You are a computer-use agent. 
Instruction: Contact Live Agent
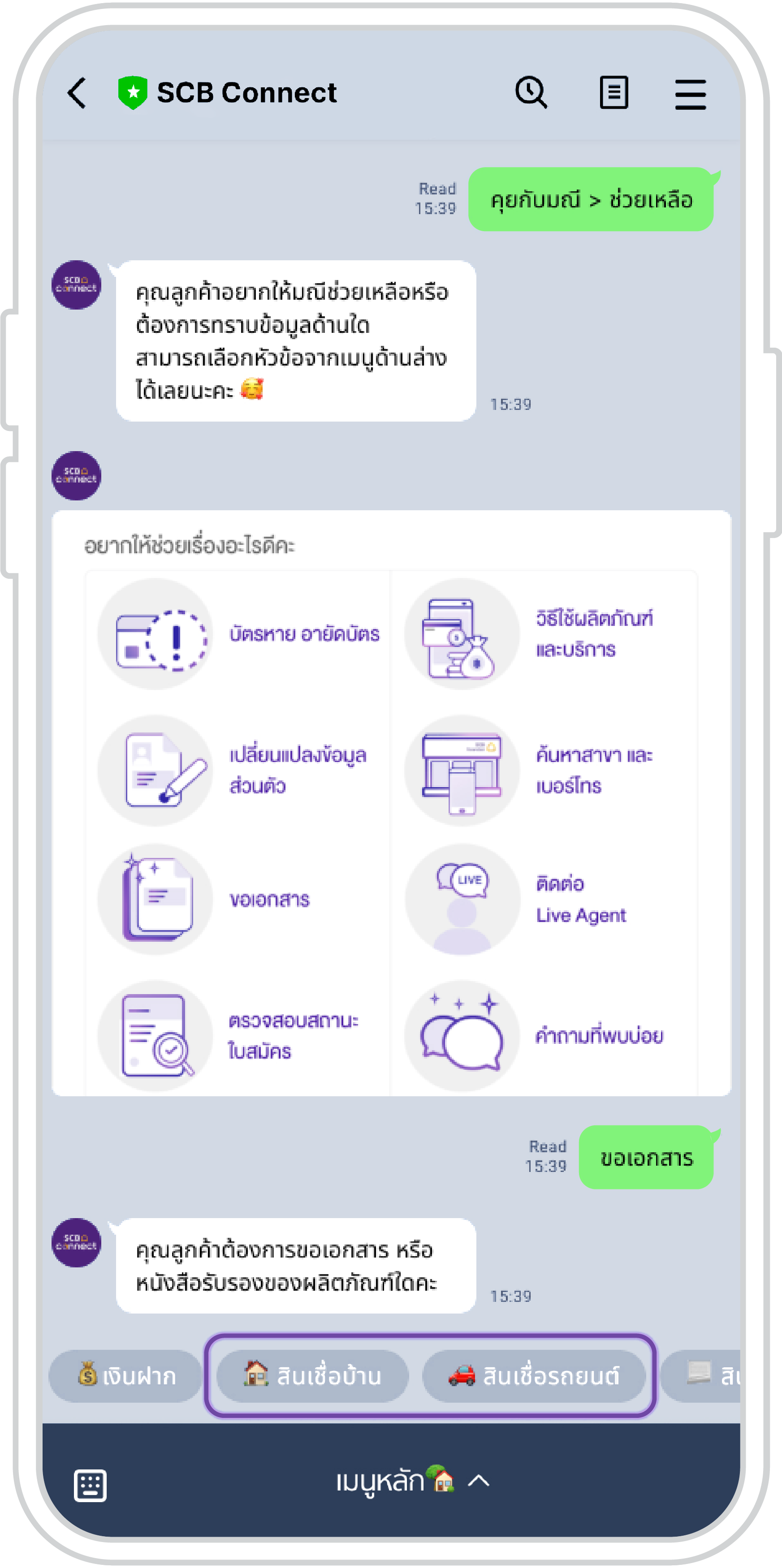(544, 899)
